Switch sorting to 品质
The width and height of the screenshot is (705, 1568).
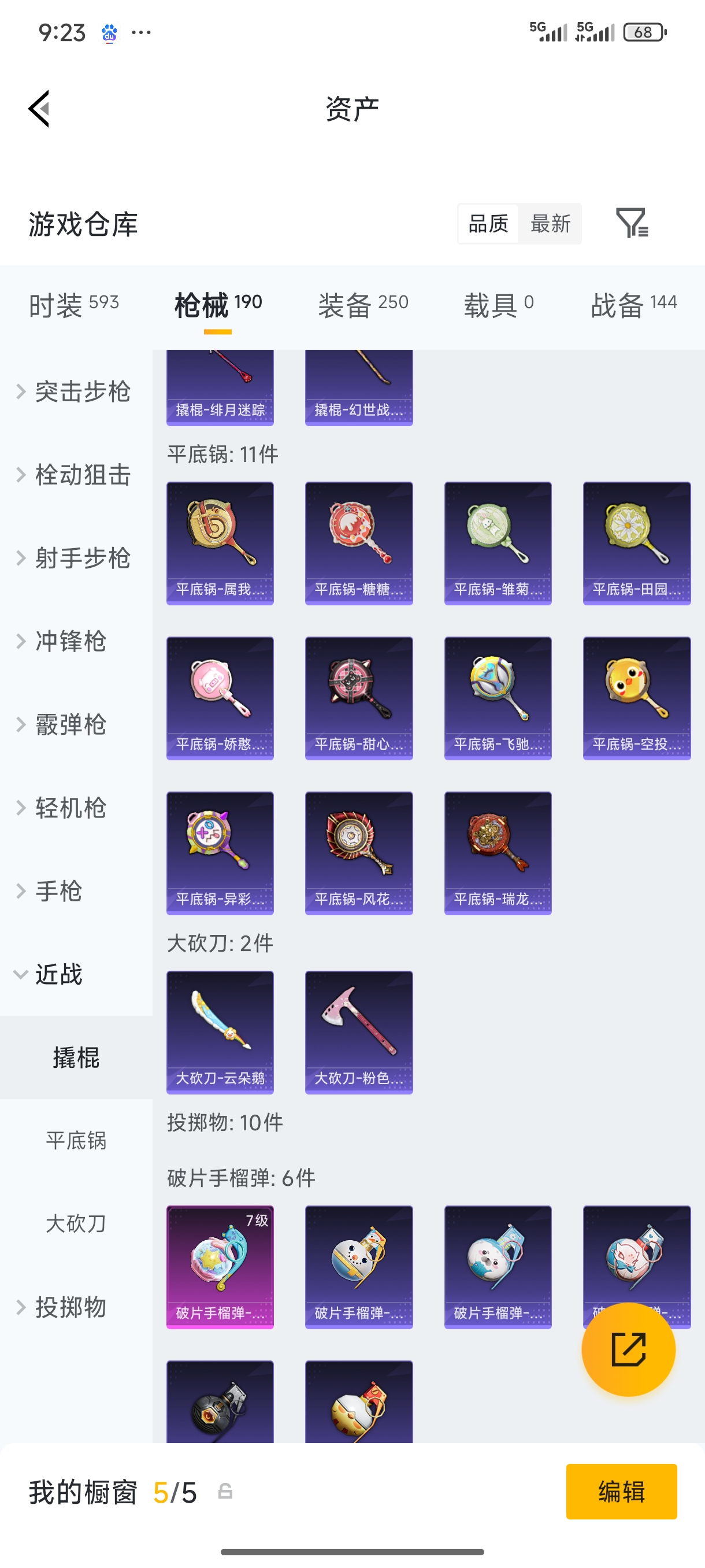pyautogui.click(x=488, y=223)
